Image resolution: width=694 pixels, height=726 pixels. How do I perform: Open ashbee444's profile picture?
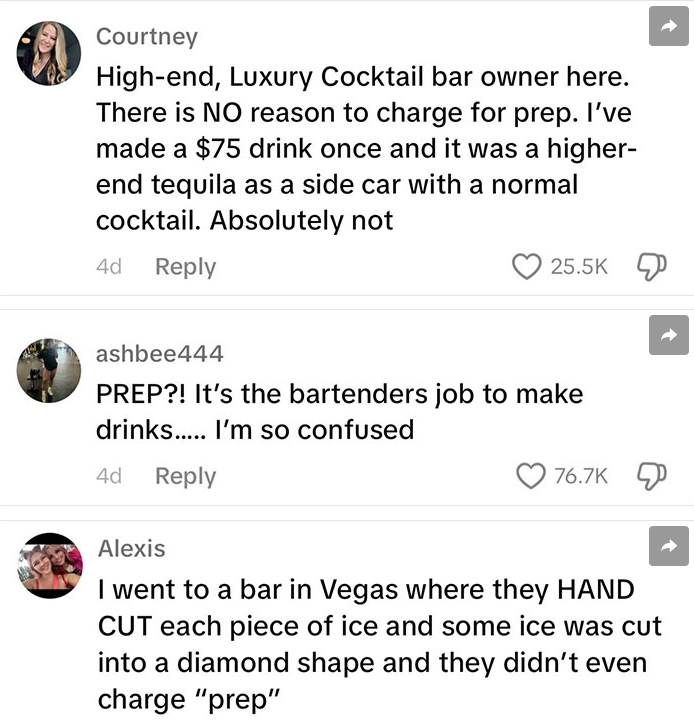click(49, 370)
